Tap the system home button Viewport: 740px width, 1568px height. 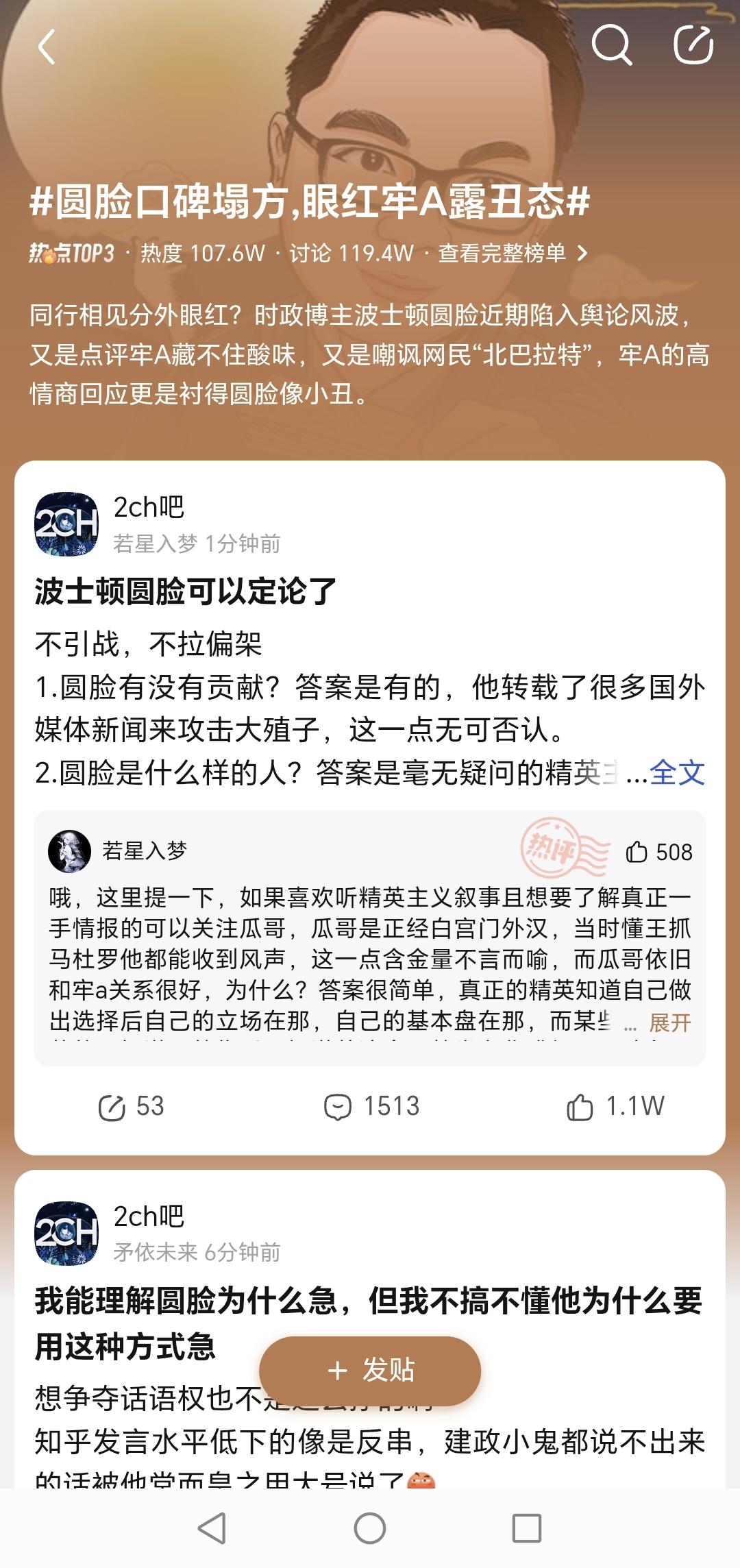pyautogui.click(x=370, y=1528)
